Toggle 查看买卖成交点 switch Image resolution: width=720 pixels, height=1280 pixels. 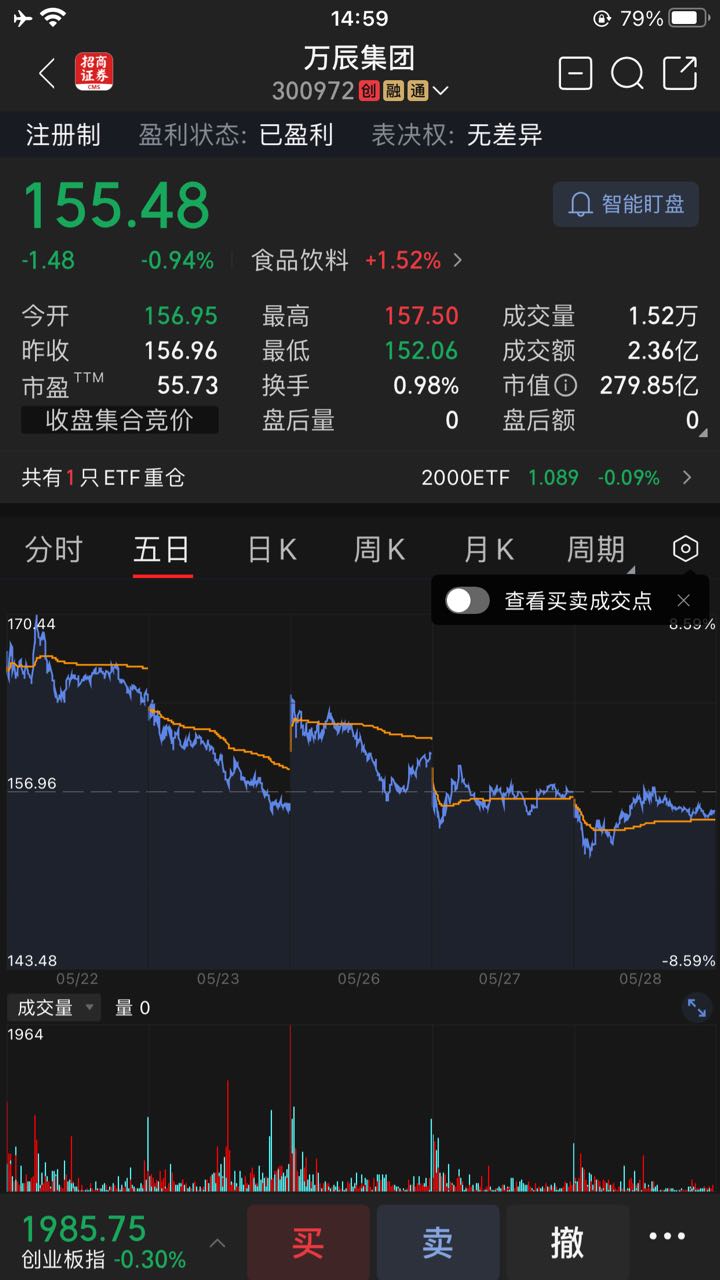pos(468,600)
